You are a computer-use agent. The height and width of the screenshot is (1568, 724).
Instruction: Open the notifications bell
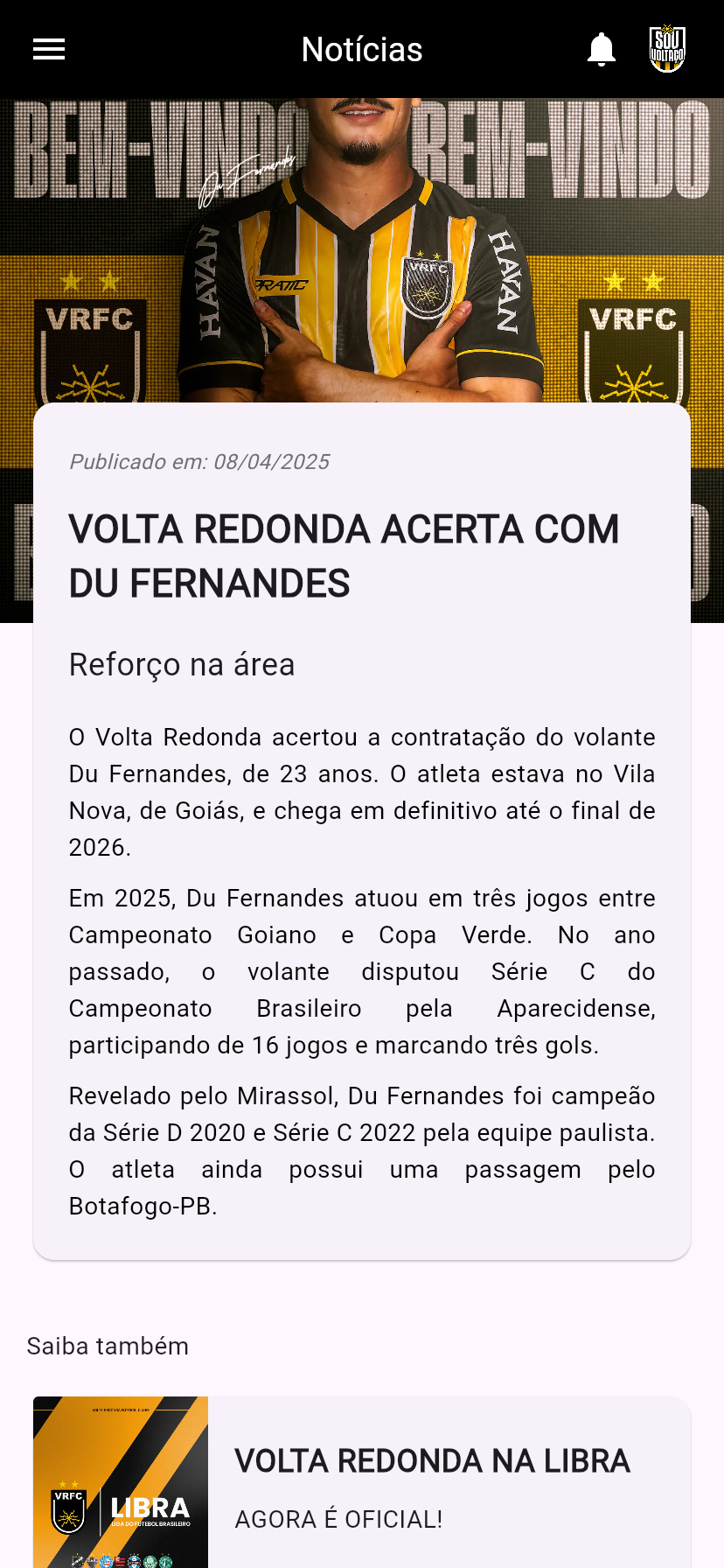pos(602,50)
